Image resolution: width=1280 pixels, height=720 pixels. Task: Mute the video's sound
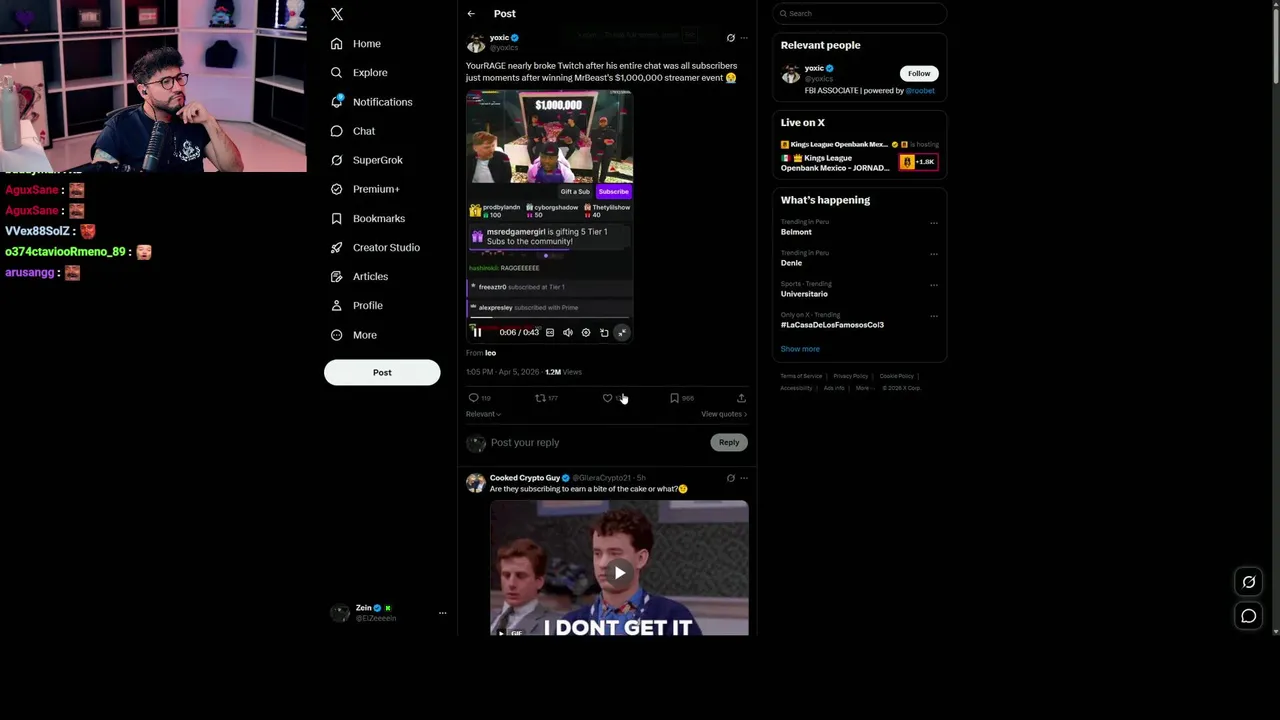pos(568,332)
